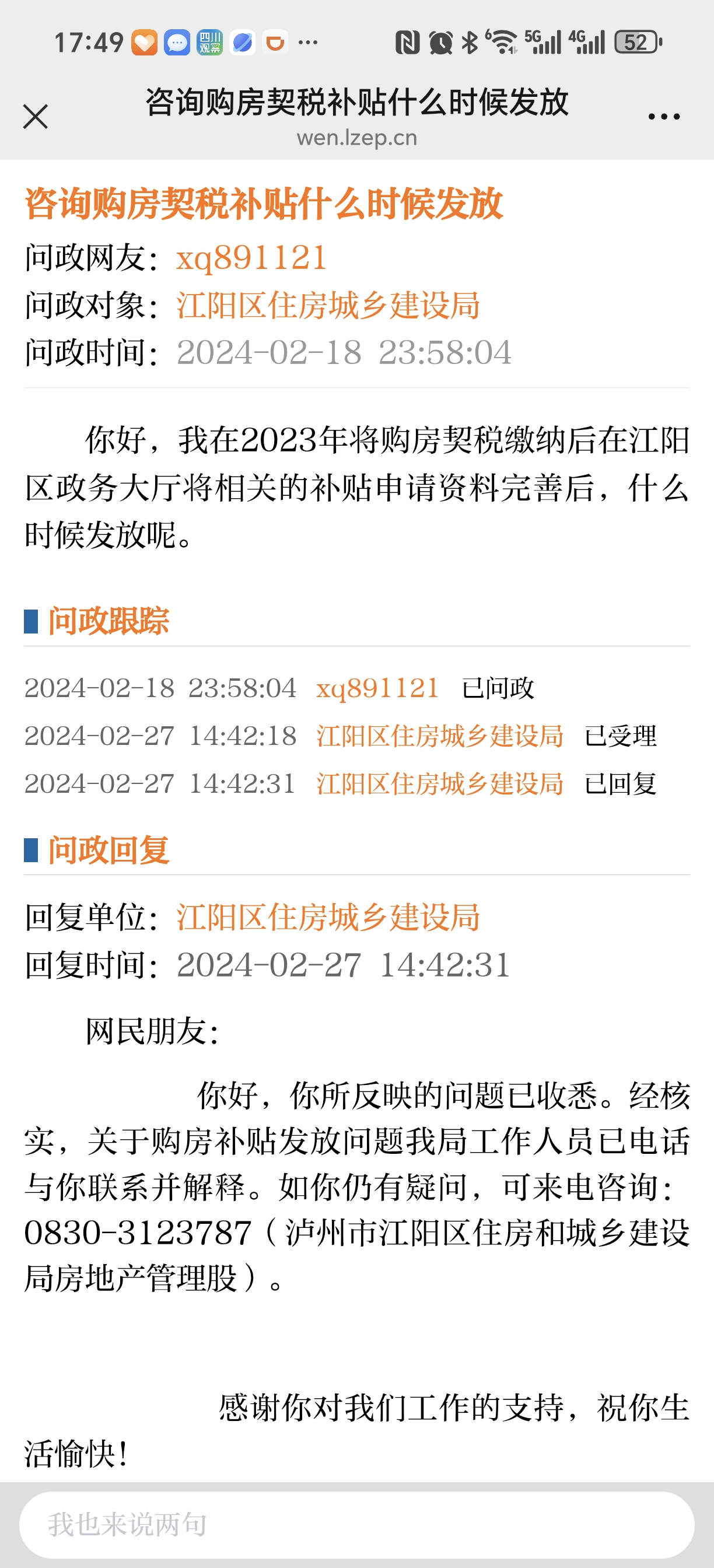Screen dimensions: 714x1568
Task: Close the webview with the X icon
Action: pyautogui.click(x=36, y=116)
